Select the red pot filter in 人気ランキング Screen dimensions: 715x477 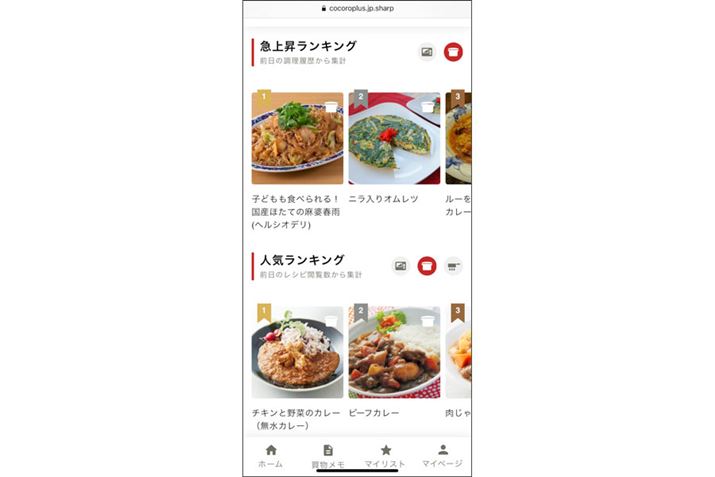[x=427, y=266]
